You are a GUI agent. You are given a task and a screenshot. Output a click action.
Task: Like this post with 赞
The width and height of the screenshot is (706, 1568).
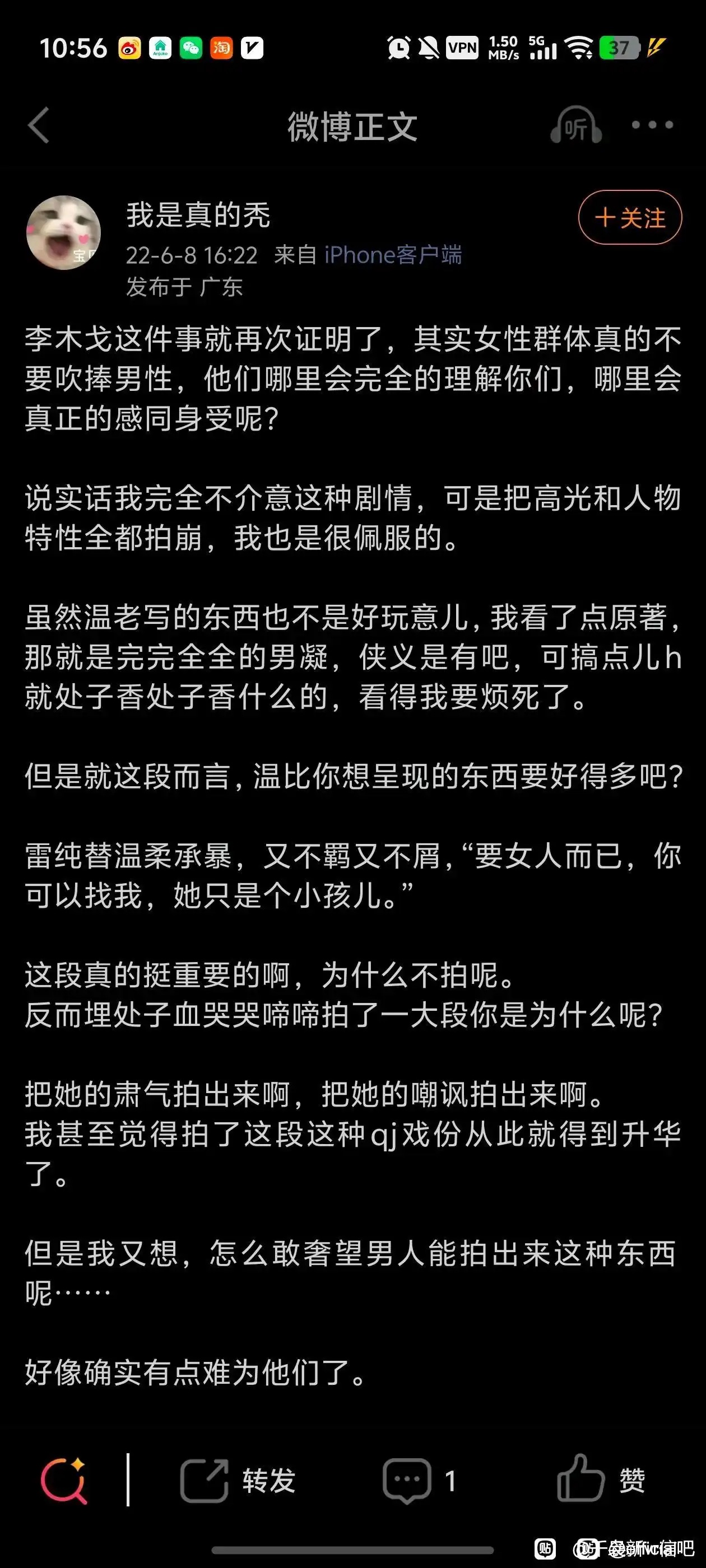tap(601, 1480)
